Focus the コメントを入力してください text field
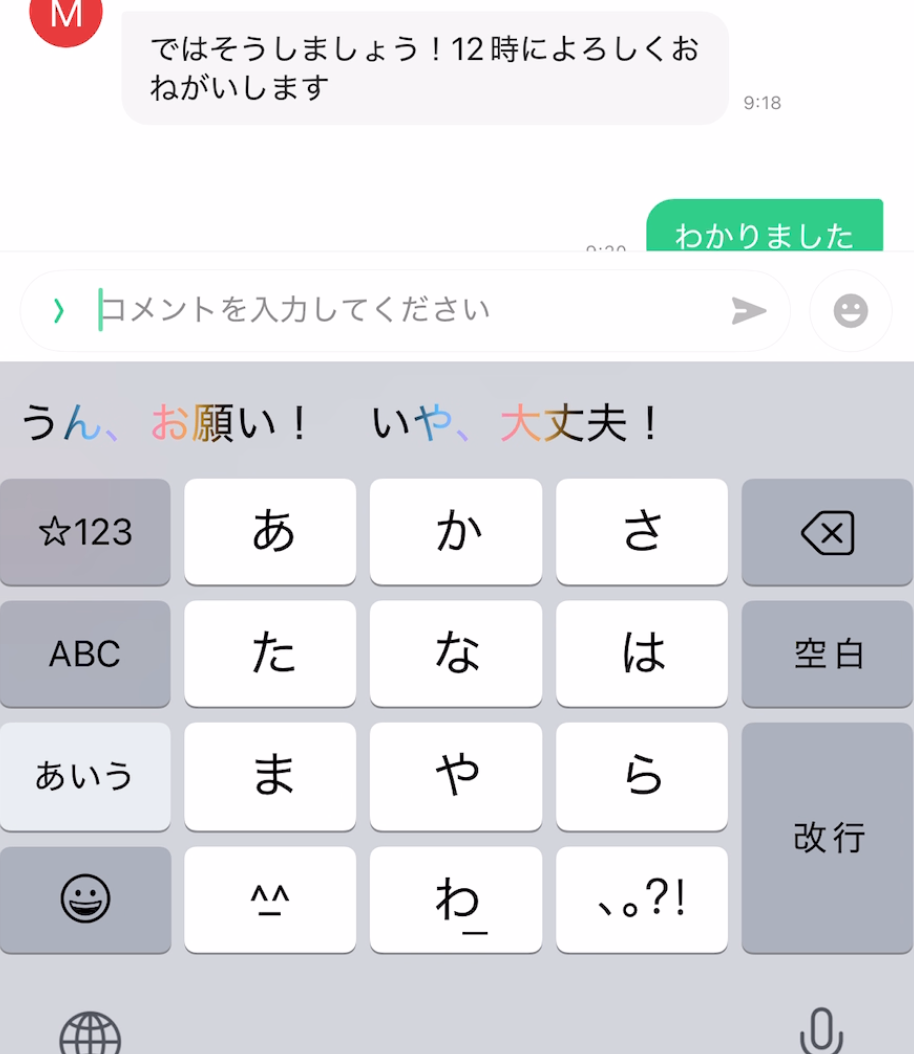 [x=400, y=311]
